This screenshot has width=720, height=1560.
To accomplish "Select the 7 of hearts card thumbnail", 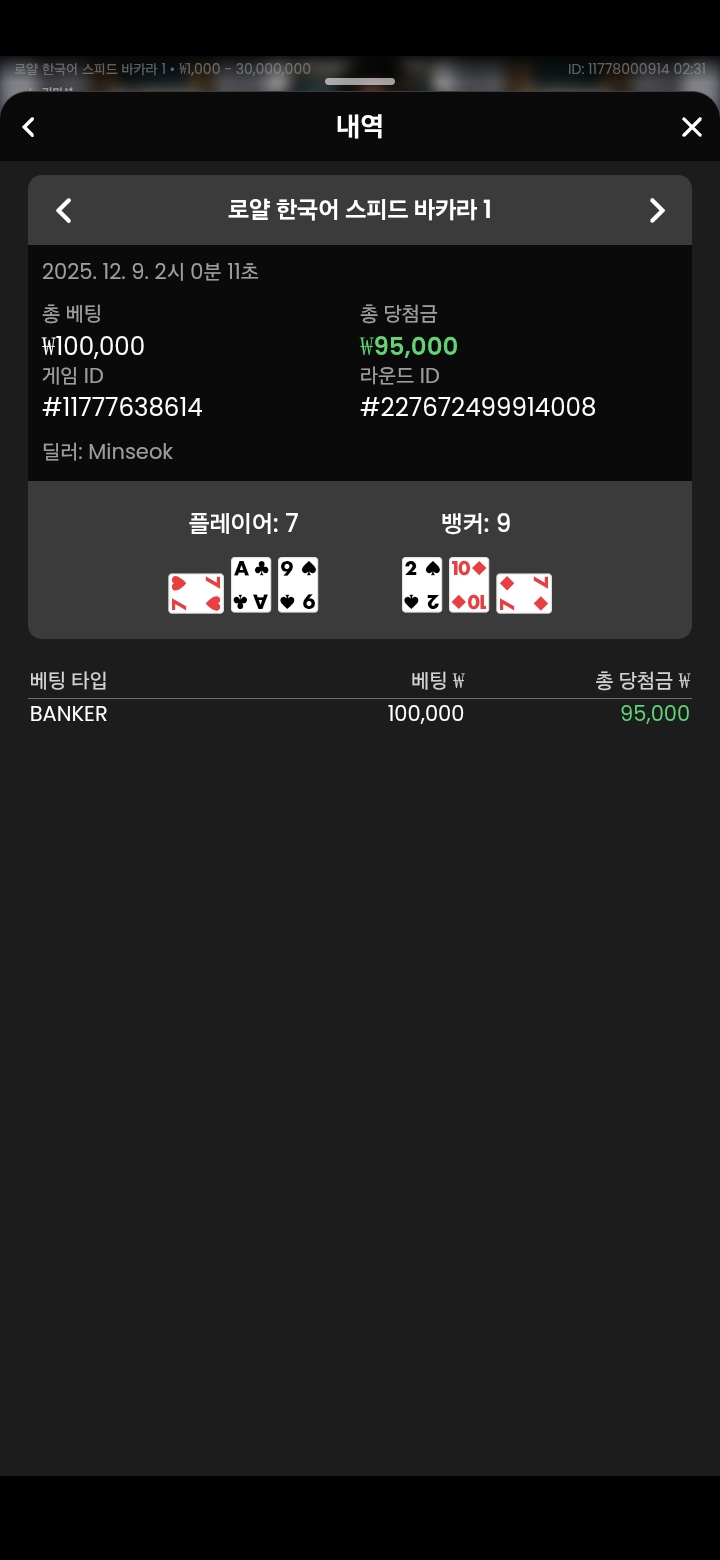I will pos(195,588).
